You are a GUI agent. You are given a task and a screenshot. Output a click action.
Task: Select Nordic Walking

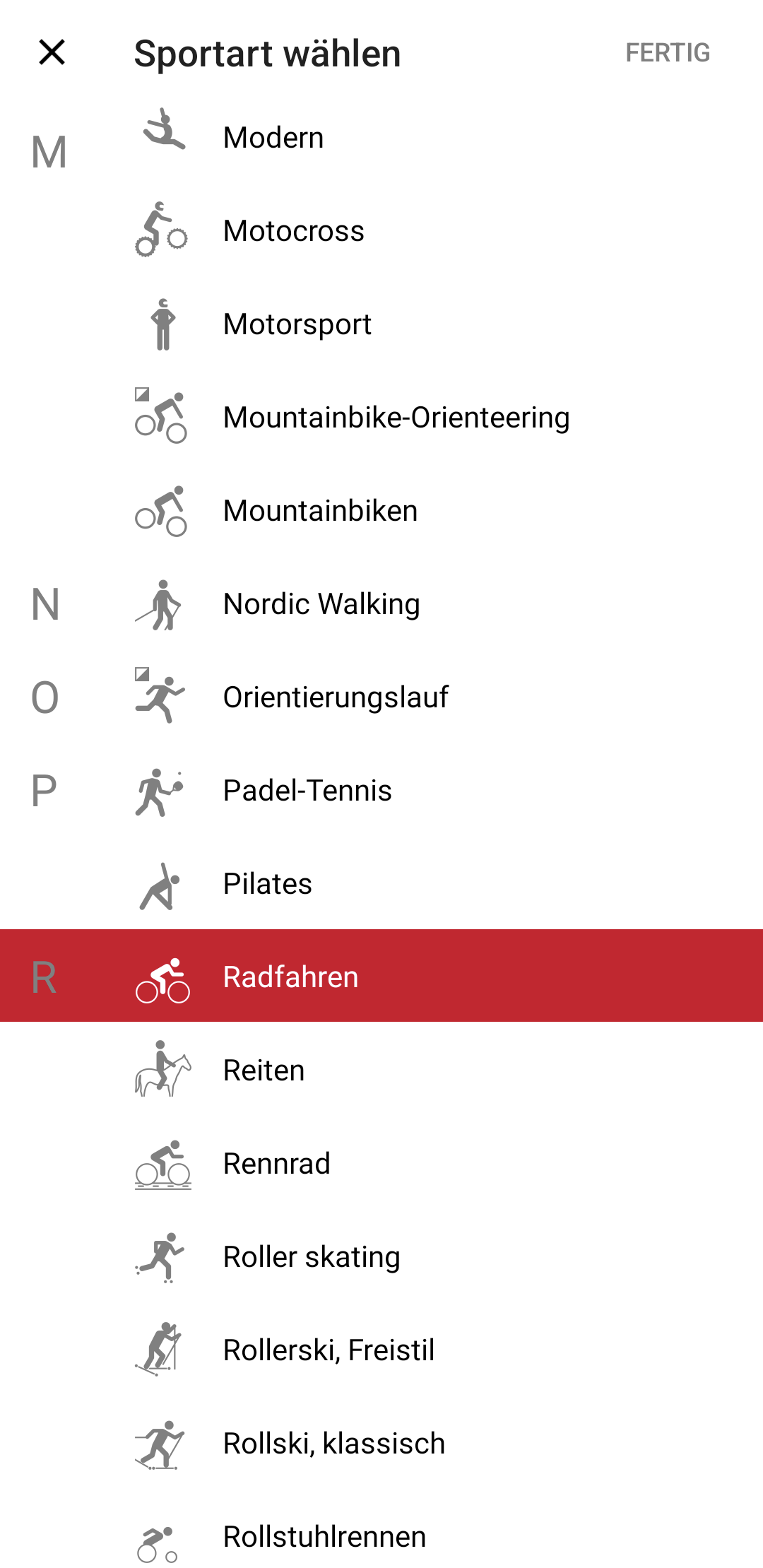tap(381, 604)
